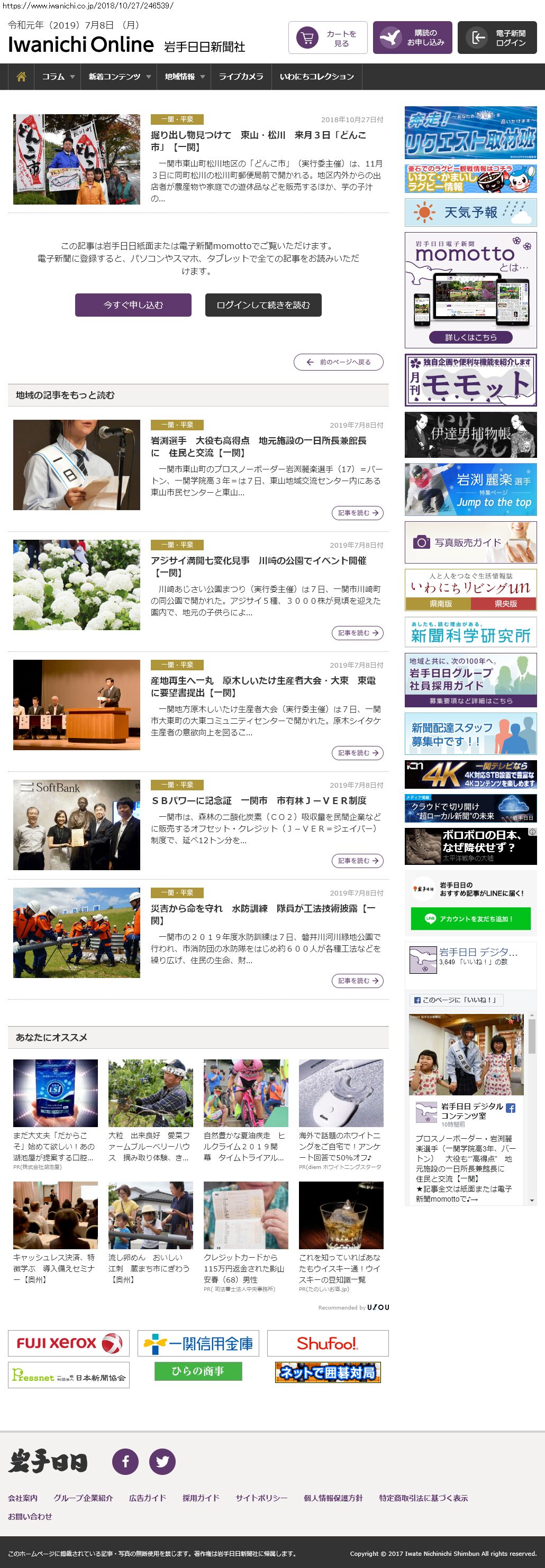Viewport: 545px width, 1568px height.
Task: Tap the 今すぐ申し込む button
Action: (133, 305)
